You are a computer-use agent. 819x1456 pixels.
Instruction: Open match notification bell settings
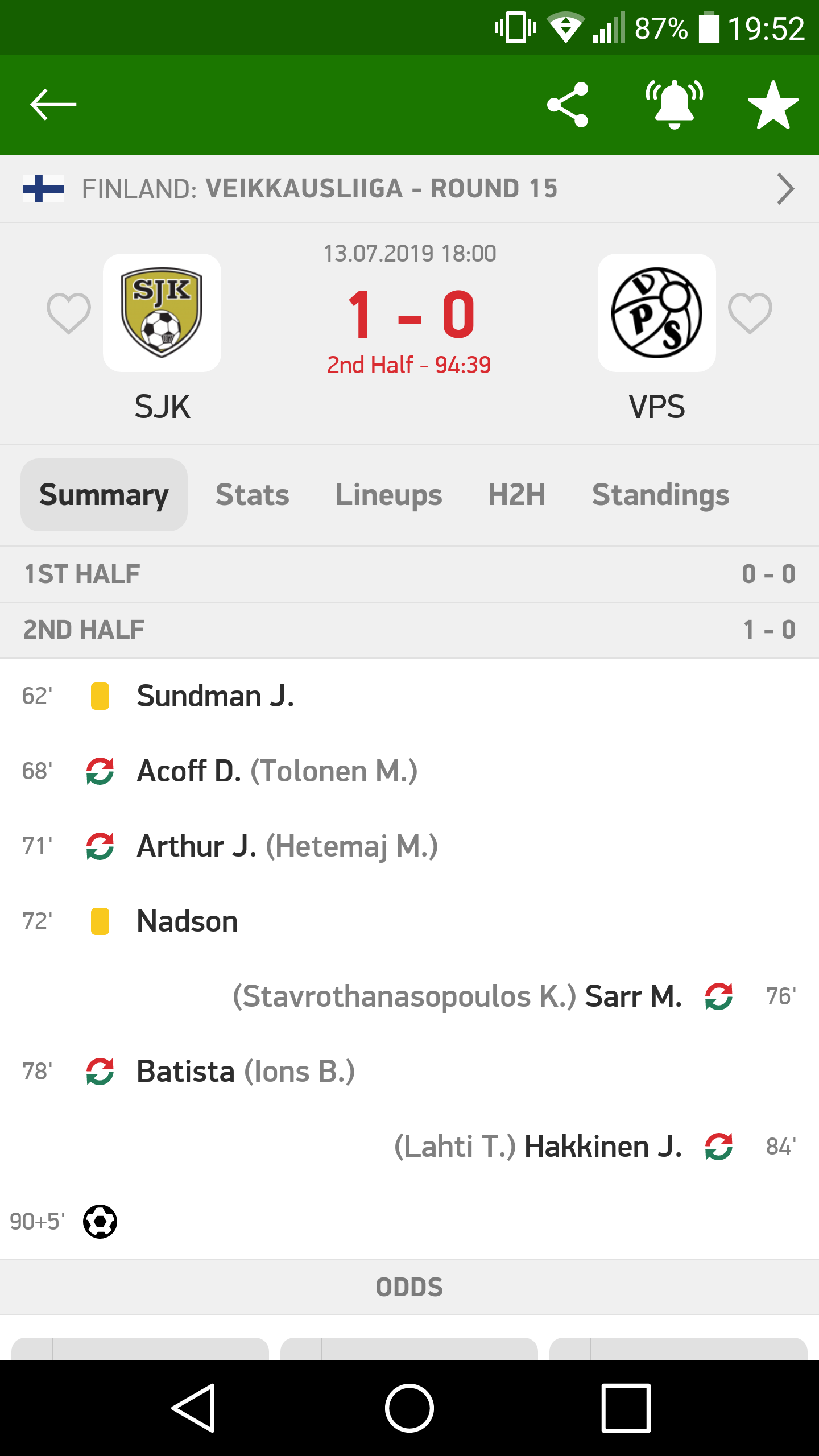674,105
